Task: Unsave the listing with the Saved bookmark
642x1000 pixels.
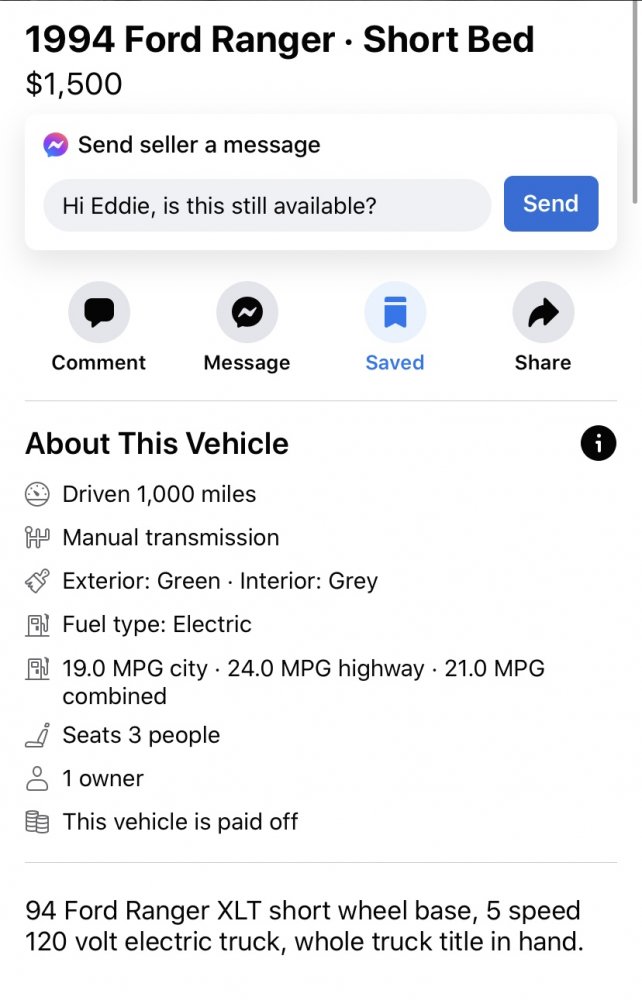Action: coord(395,314)
